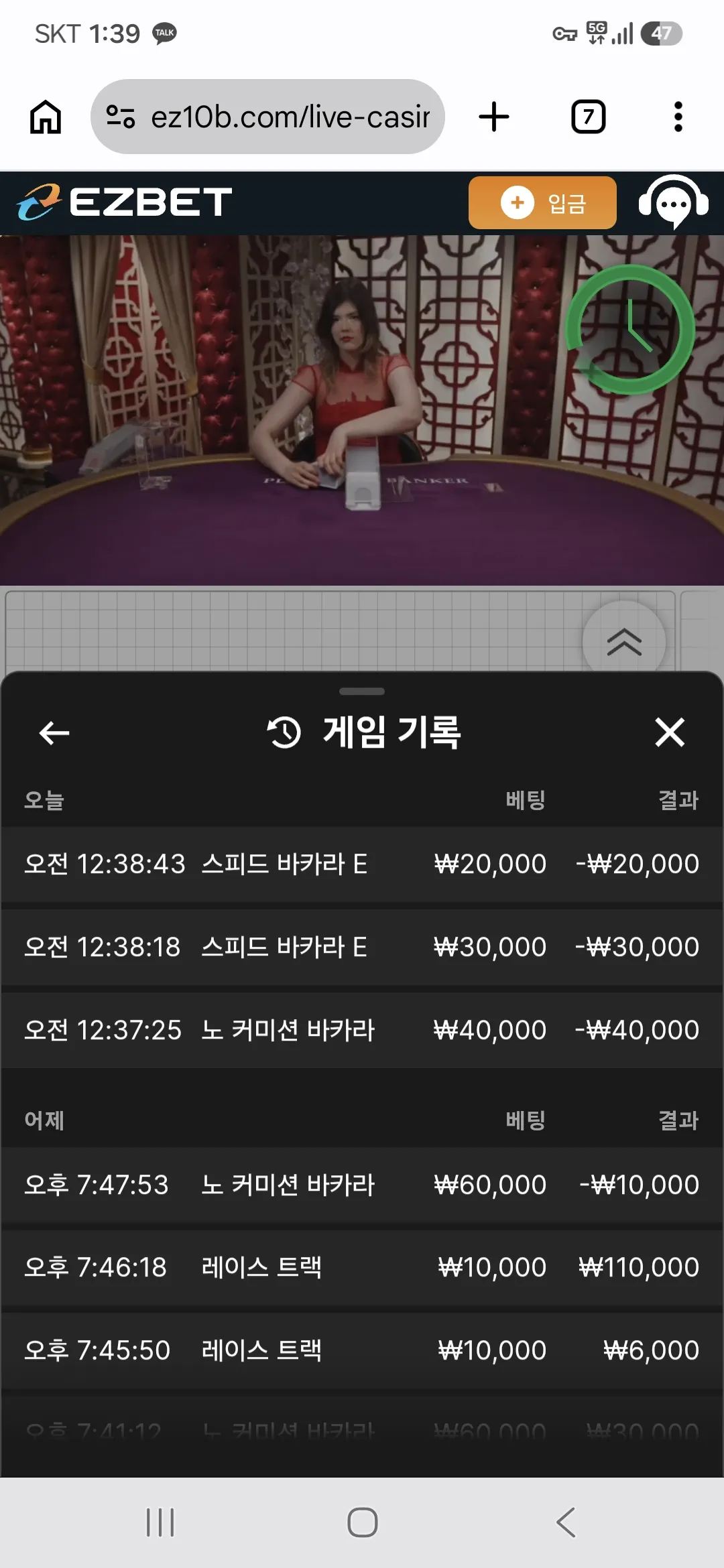Open the 오후 7:47:53 노 커미션 바카라 record
Image resolution: width=724 pixels, height=1568 pixels.
tap(362, 1185)
